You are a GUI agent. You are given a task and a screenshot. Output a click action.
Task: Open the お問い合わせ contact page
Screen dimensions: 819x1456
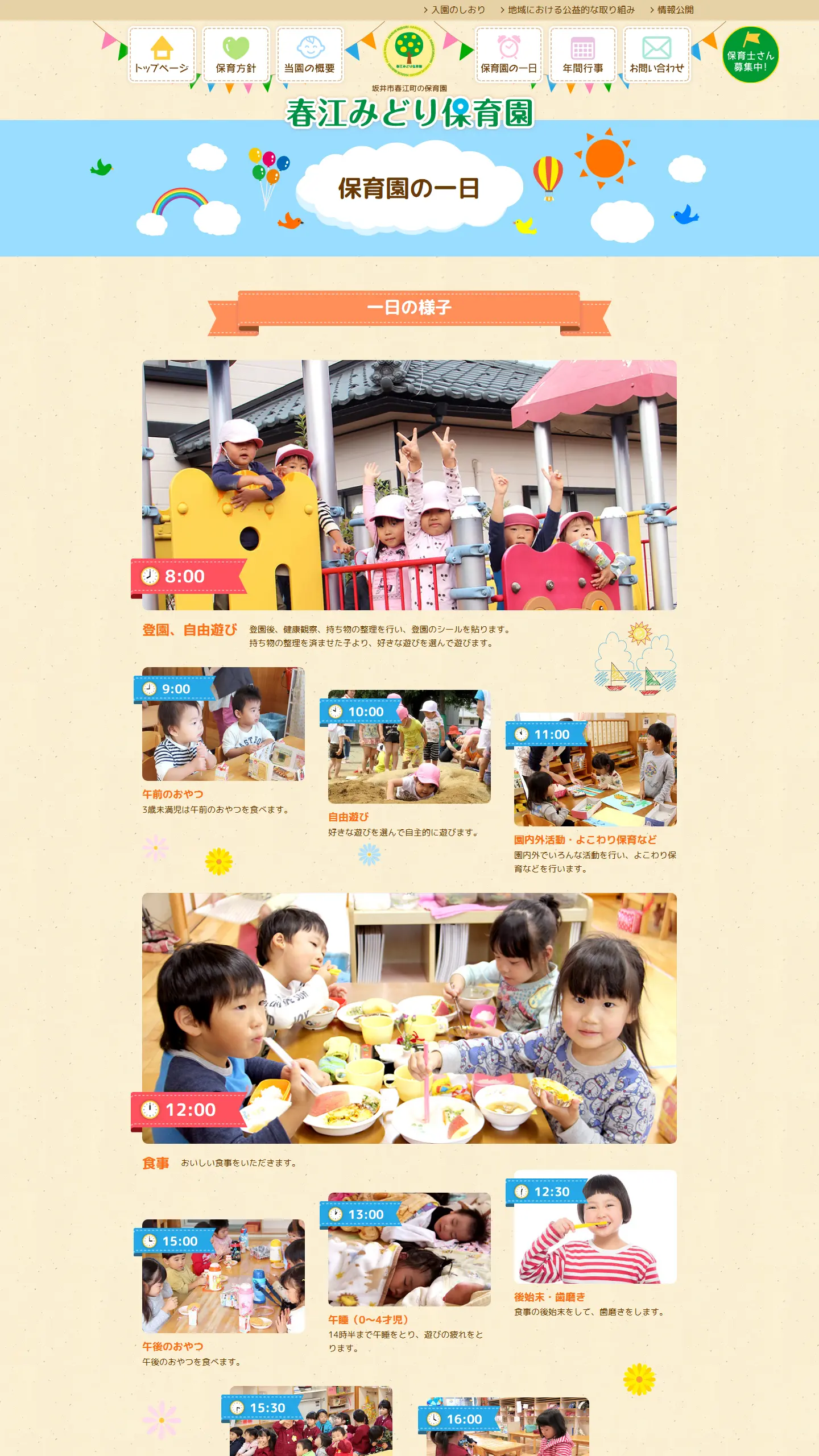[x=656, y=55]
